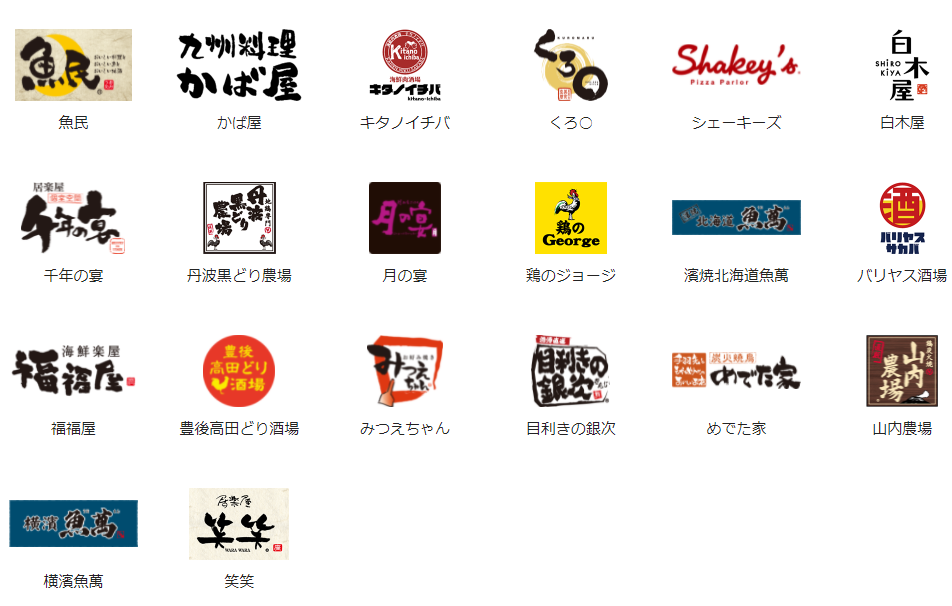
Task: Open the シェーキーズ pizza brand
Action: pos(736,65)
